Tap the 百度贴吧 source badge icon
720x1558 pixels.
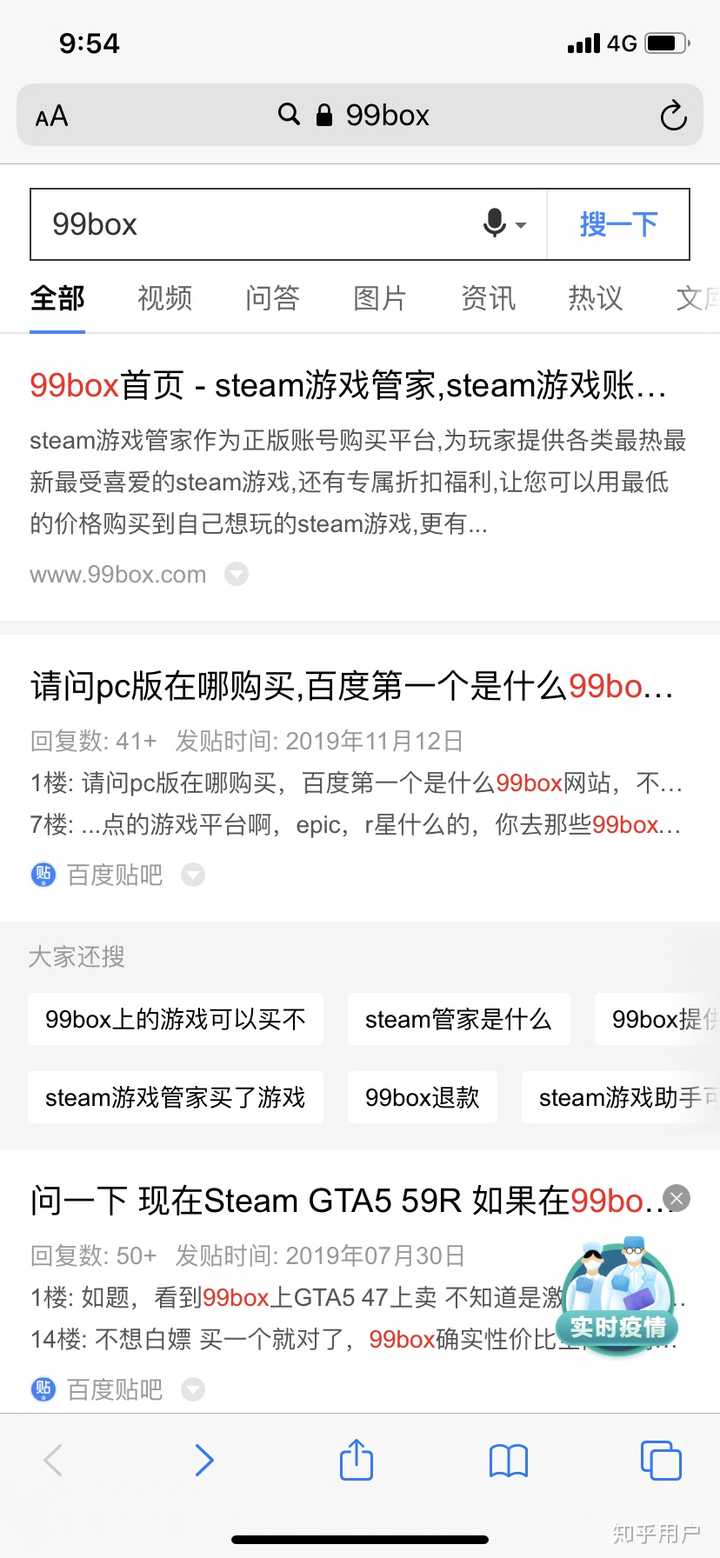[x=42, y=874]
